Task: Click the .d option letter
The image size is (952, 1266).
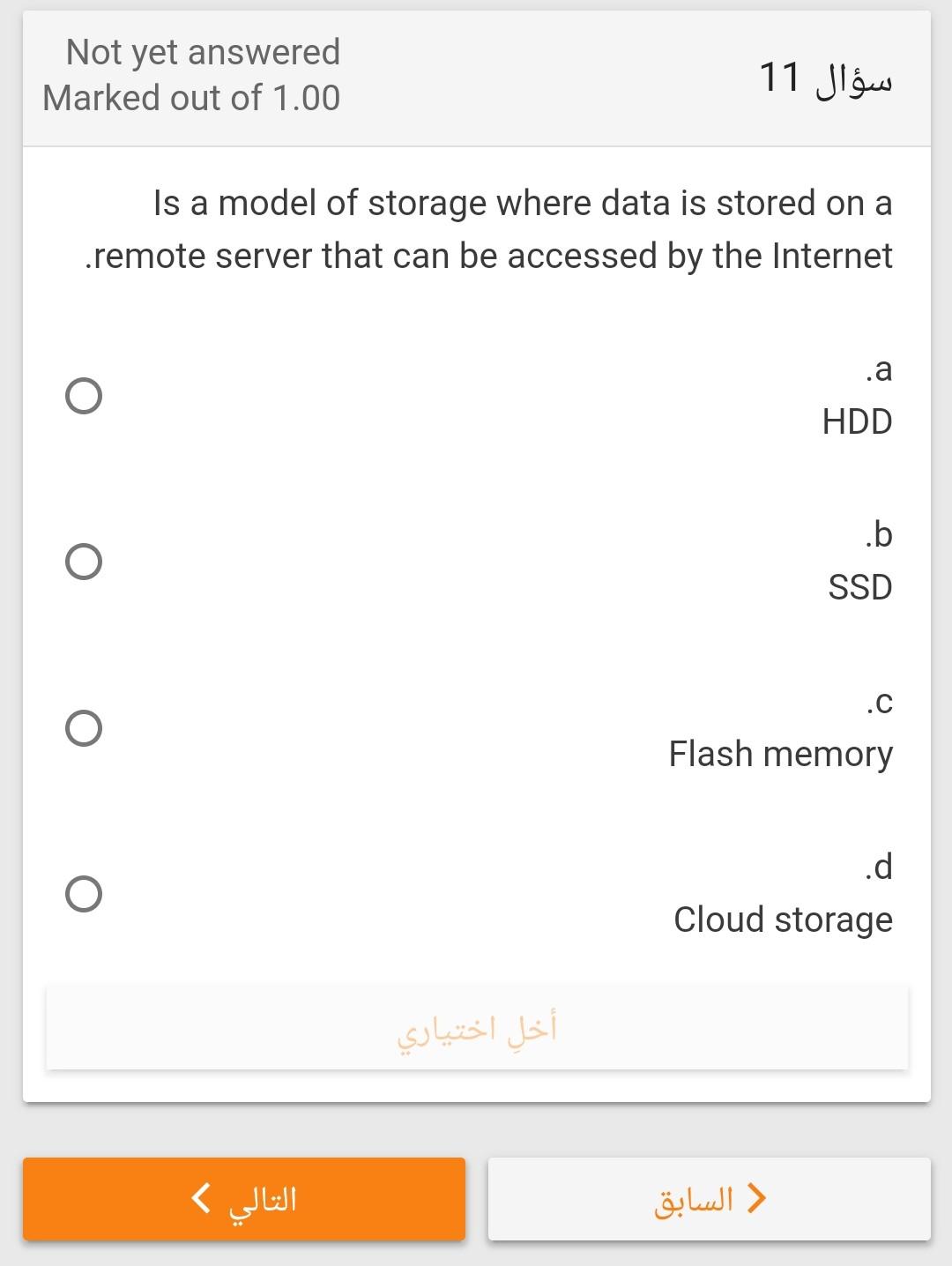Action: [x=877, y=867]
